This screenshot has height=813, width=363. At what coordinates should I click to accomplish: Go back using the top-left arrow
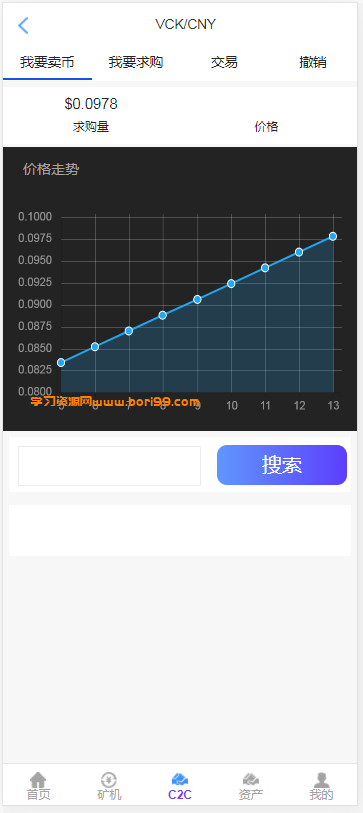coord(23,25)
